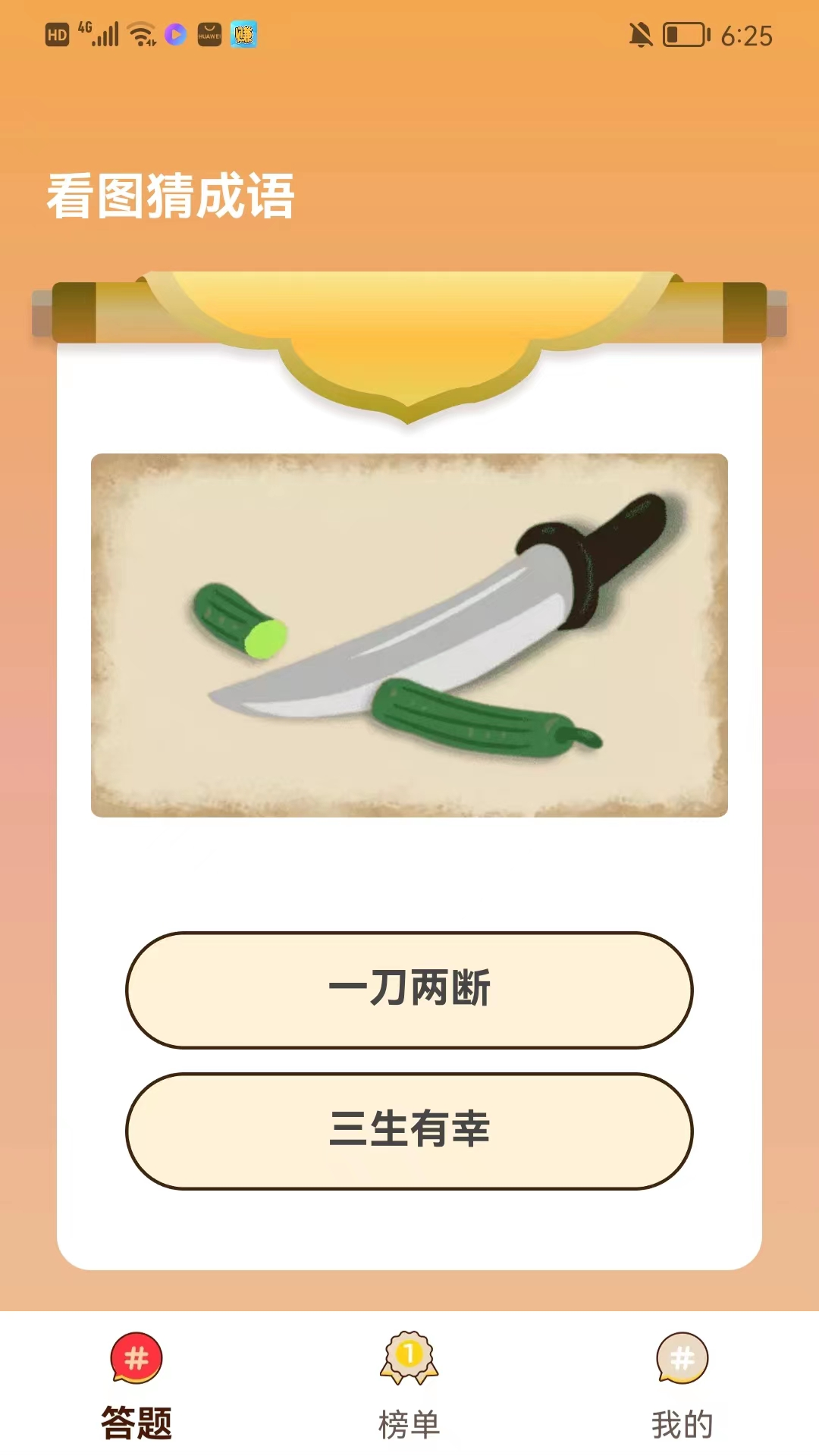Tap the muted notification bell icon
This screenshot has width=819, height=1456.
point(641,34)
